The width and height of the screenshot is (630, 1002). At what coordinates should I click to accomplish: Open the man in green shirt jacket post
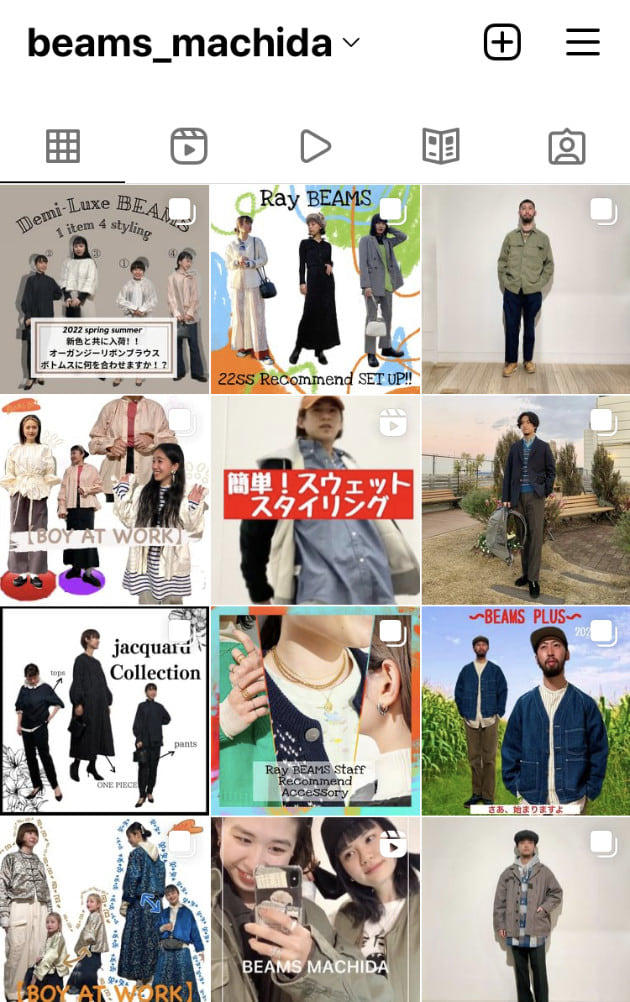point(526,289)
